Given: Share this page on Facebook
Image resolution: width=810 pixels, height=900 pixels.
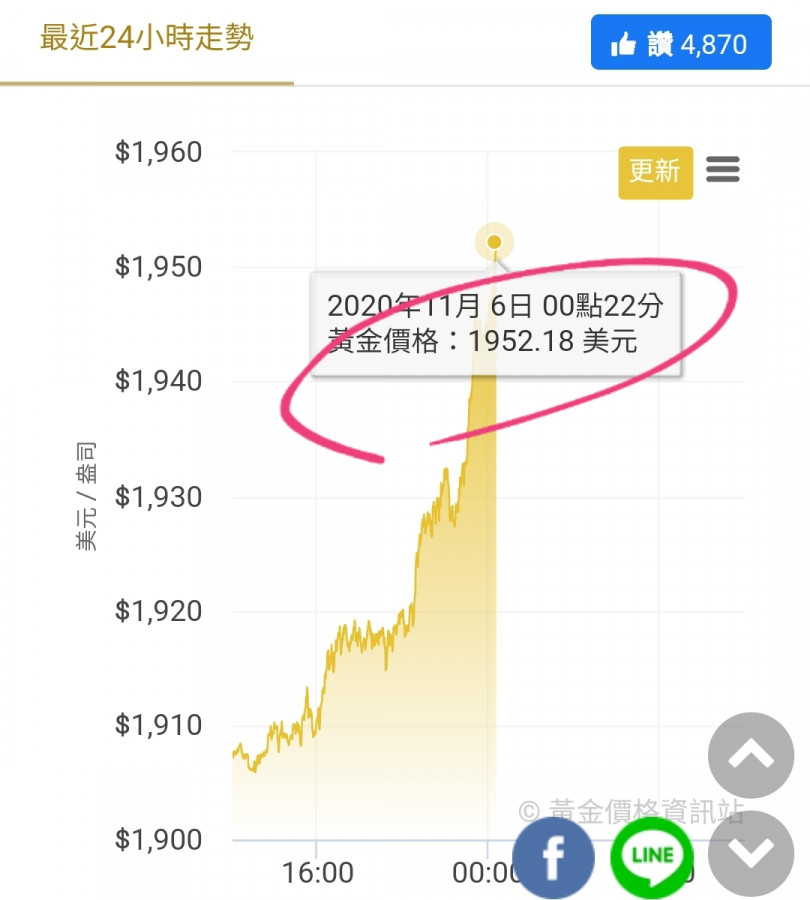Looking at the screenshot, I should click(553, 857).
